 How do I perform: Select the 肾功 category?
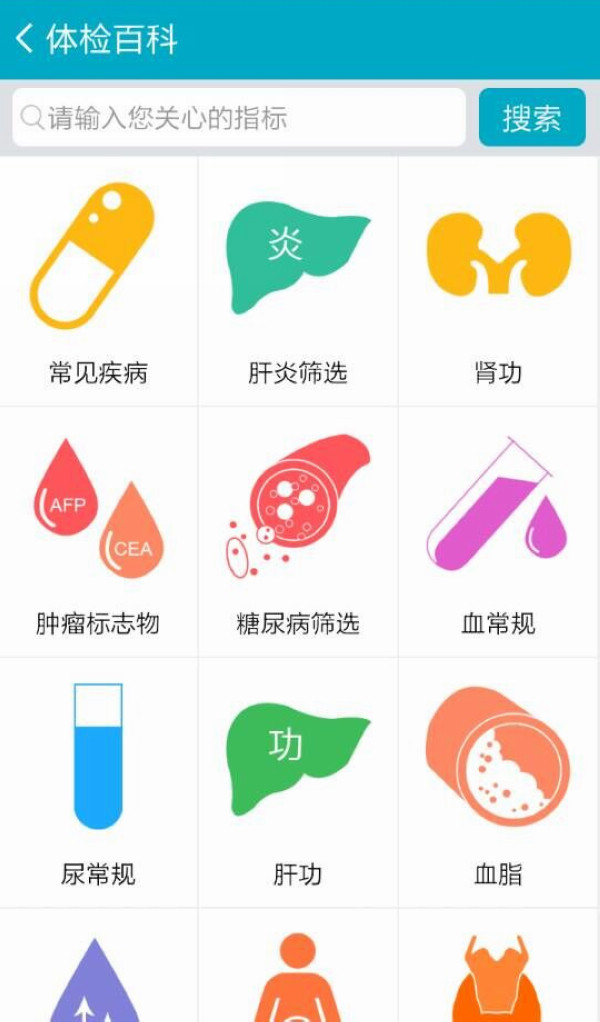[x=498, y=283]
